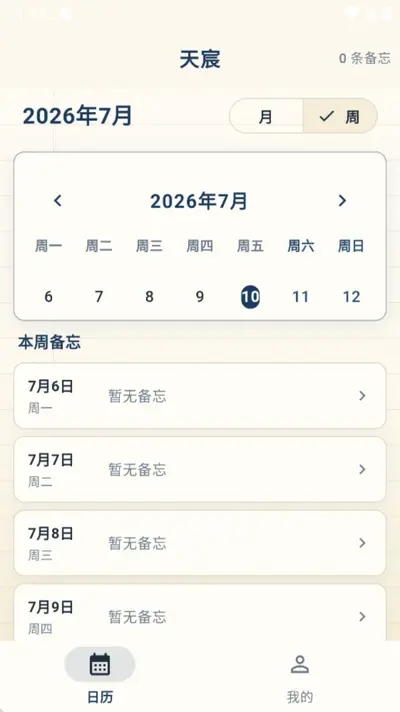Select date 8 in the calendar
Image resolution: width=400 pixels, height=712 pixels.
pos(149,297)
